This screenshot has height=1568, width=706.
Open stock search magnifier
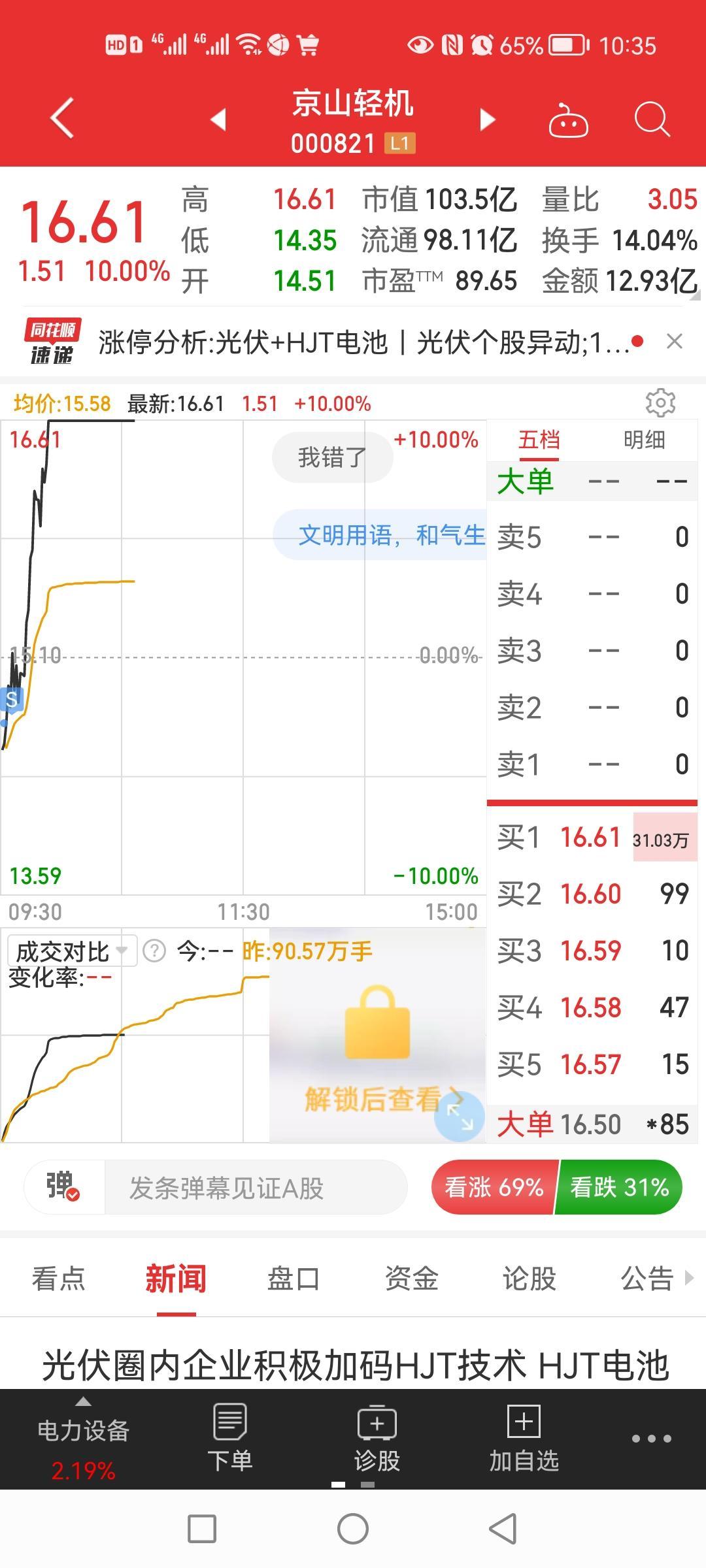[x=652, y=120]
